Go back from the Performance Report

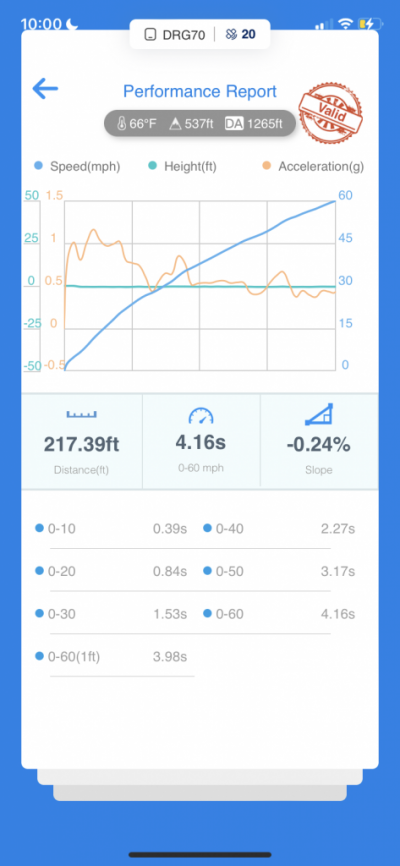click(45, 89)
